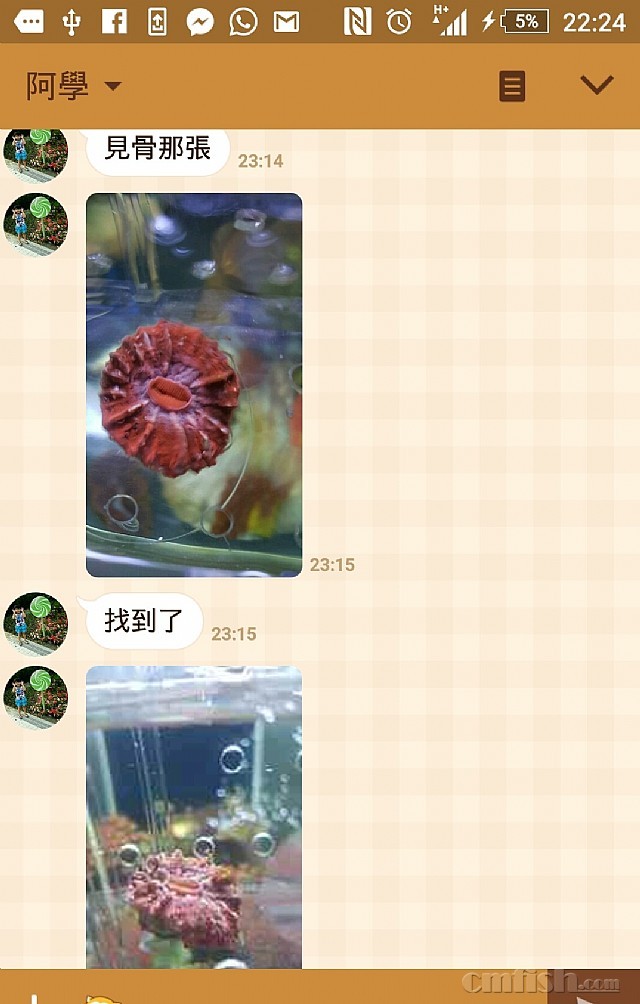Open sender's avatar beside 找到了 message
Viewport: 640px width, 1004px height.
pyautogui.click(x=36, y=623)
